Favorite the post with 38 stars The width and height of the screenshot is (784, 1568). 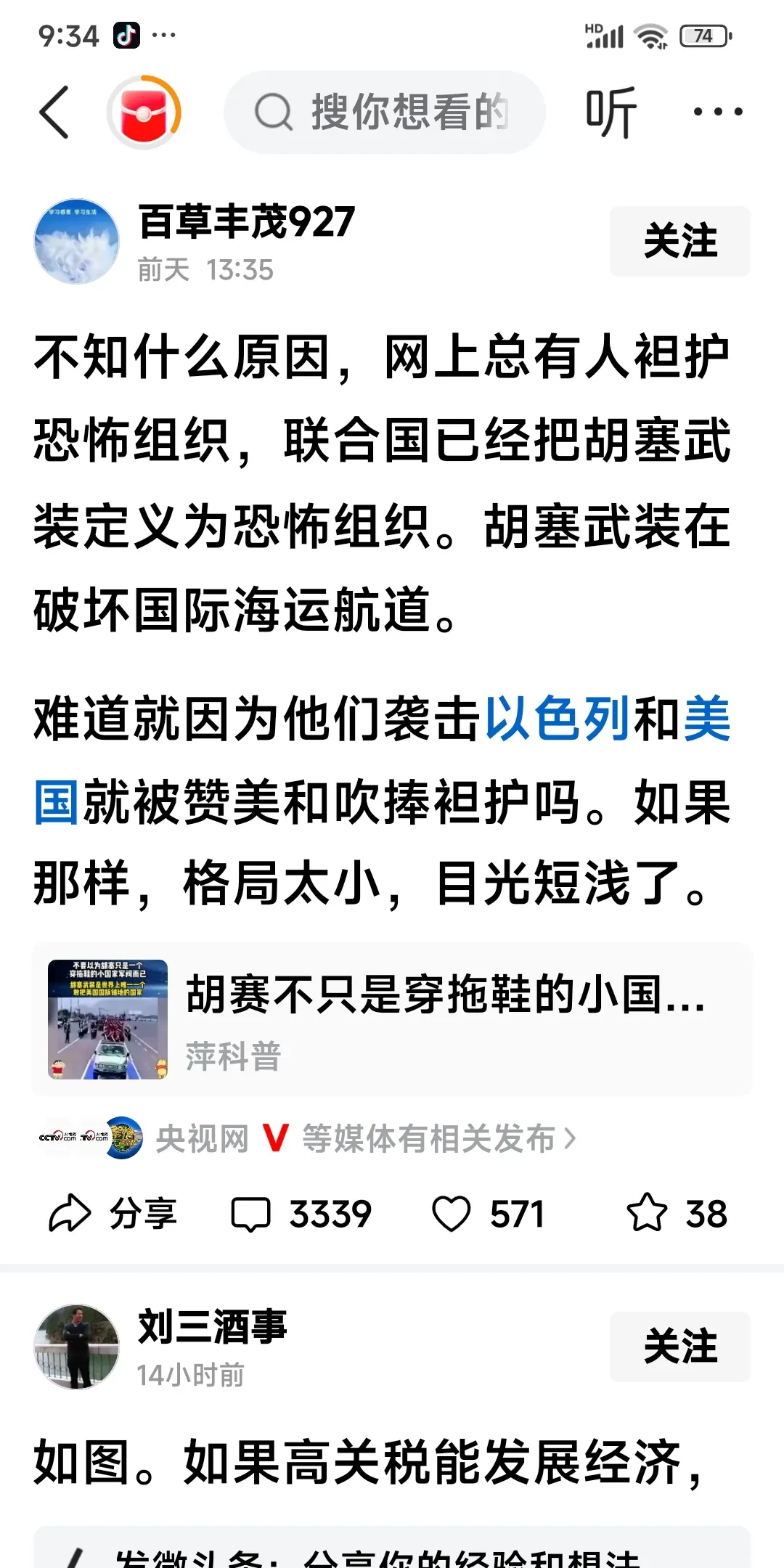[677, 1214]
